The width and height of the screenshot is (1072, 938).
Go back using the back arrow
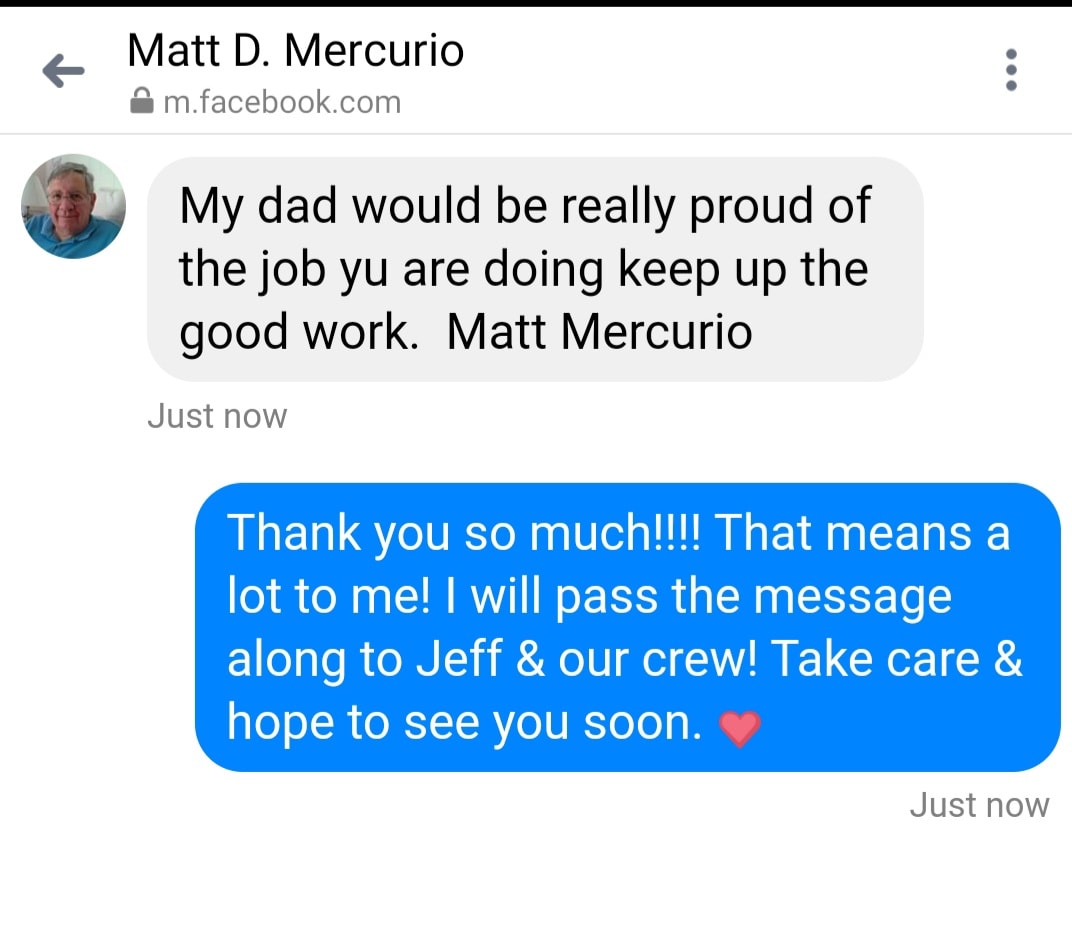click(x=63, y=72)
